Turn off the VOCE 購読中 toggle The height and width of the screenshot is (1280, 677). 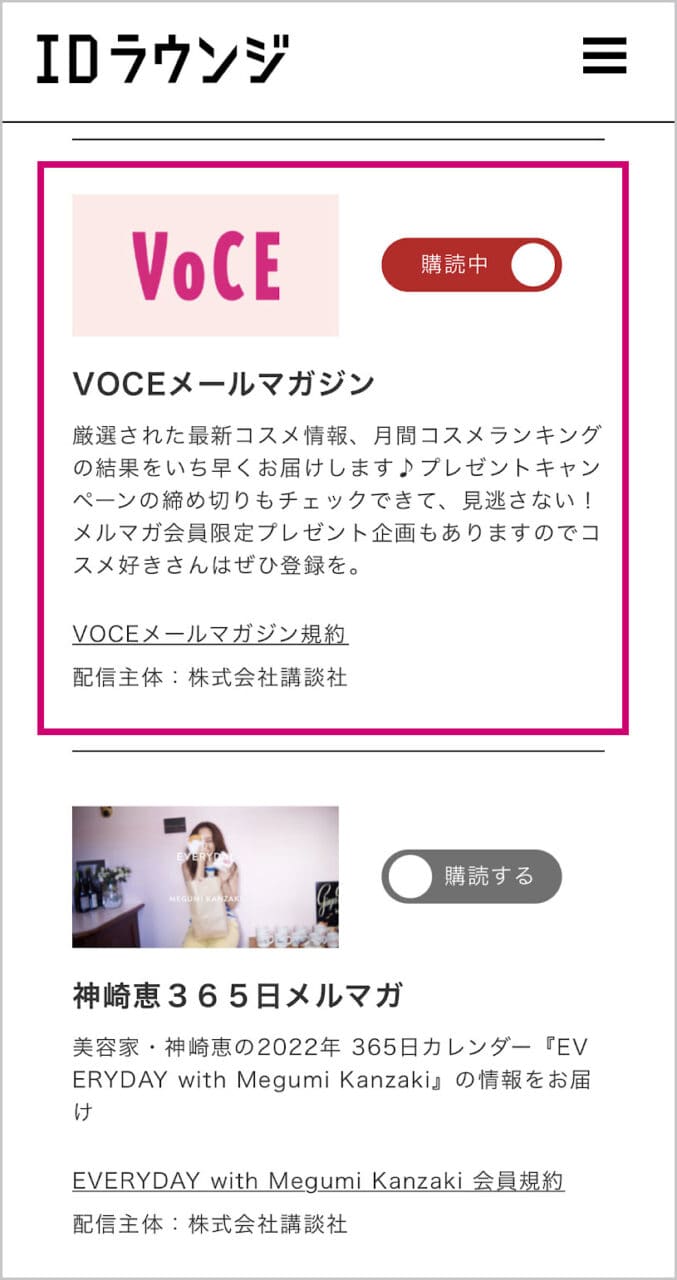click(x=471, y=265)
